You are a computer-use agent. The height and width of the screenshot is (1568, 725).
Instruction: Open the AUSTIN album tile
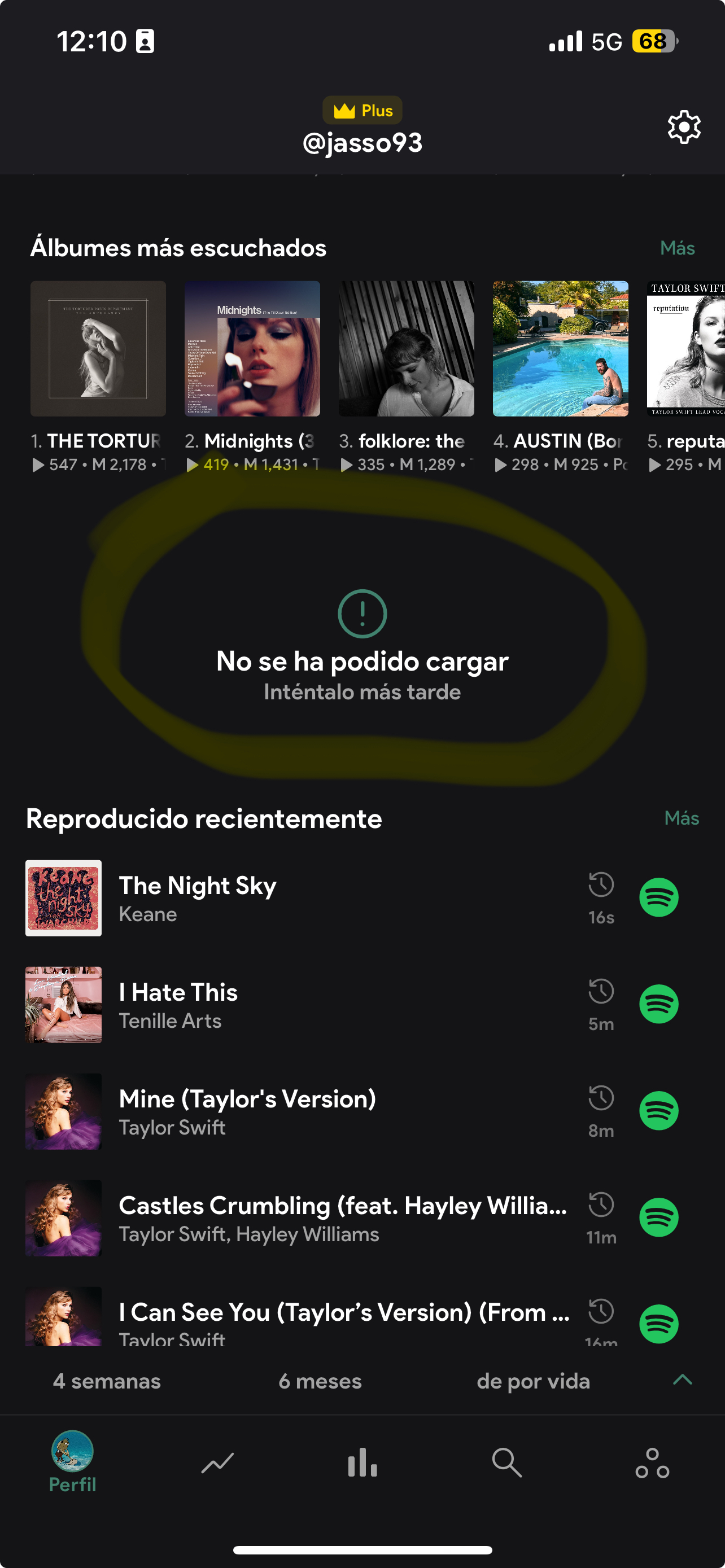(x=560, y=349)
